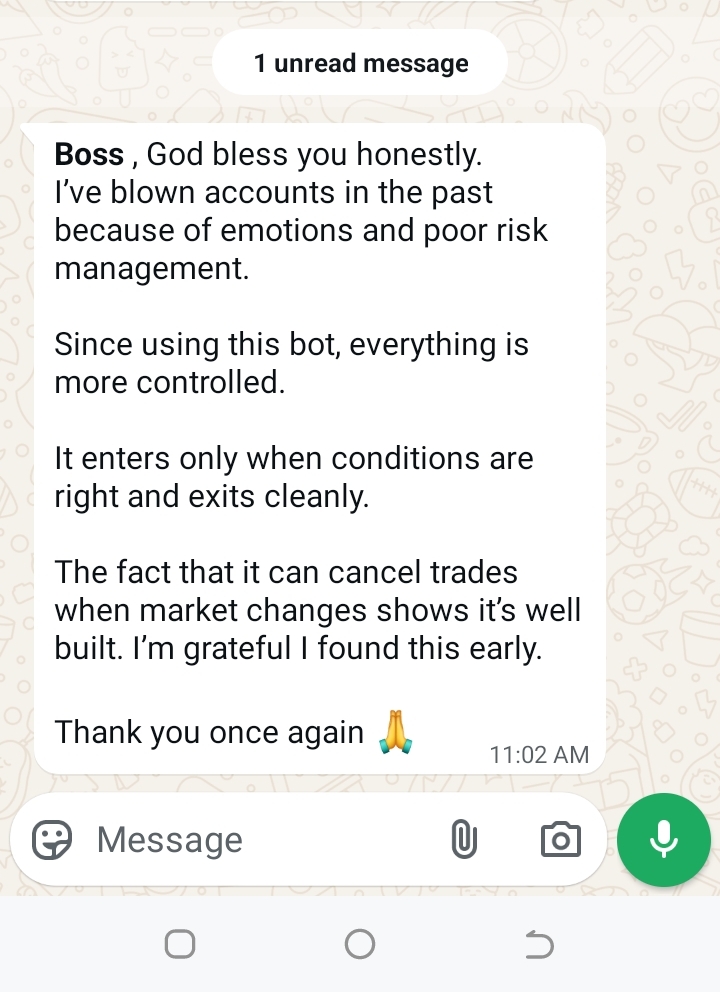Go back using the system back button

[x=539, y=944]
